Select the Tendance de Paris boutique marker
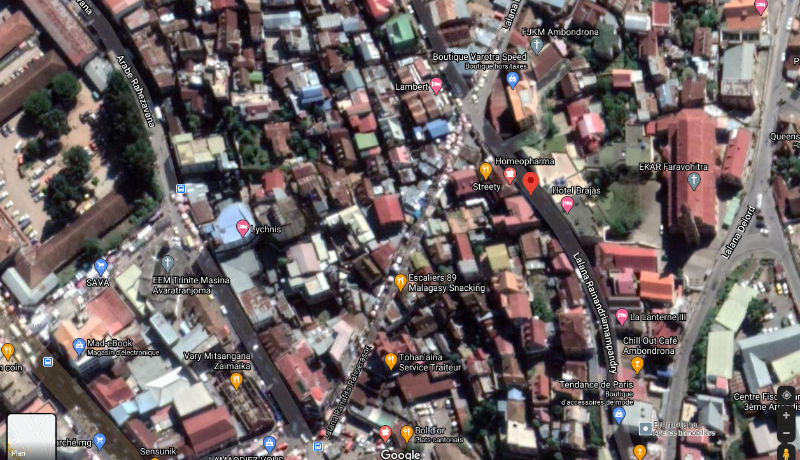800x460 pixels. click(618, 414)
